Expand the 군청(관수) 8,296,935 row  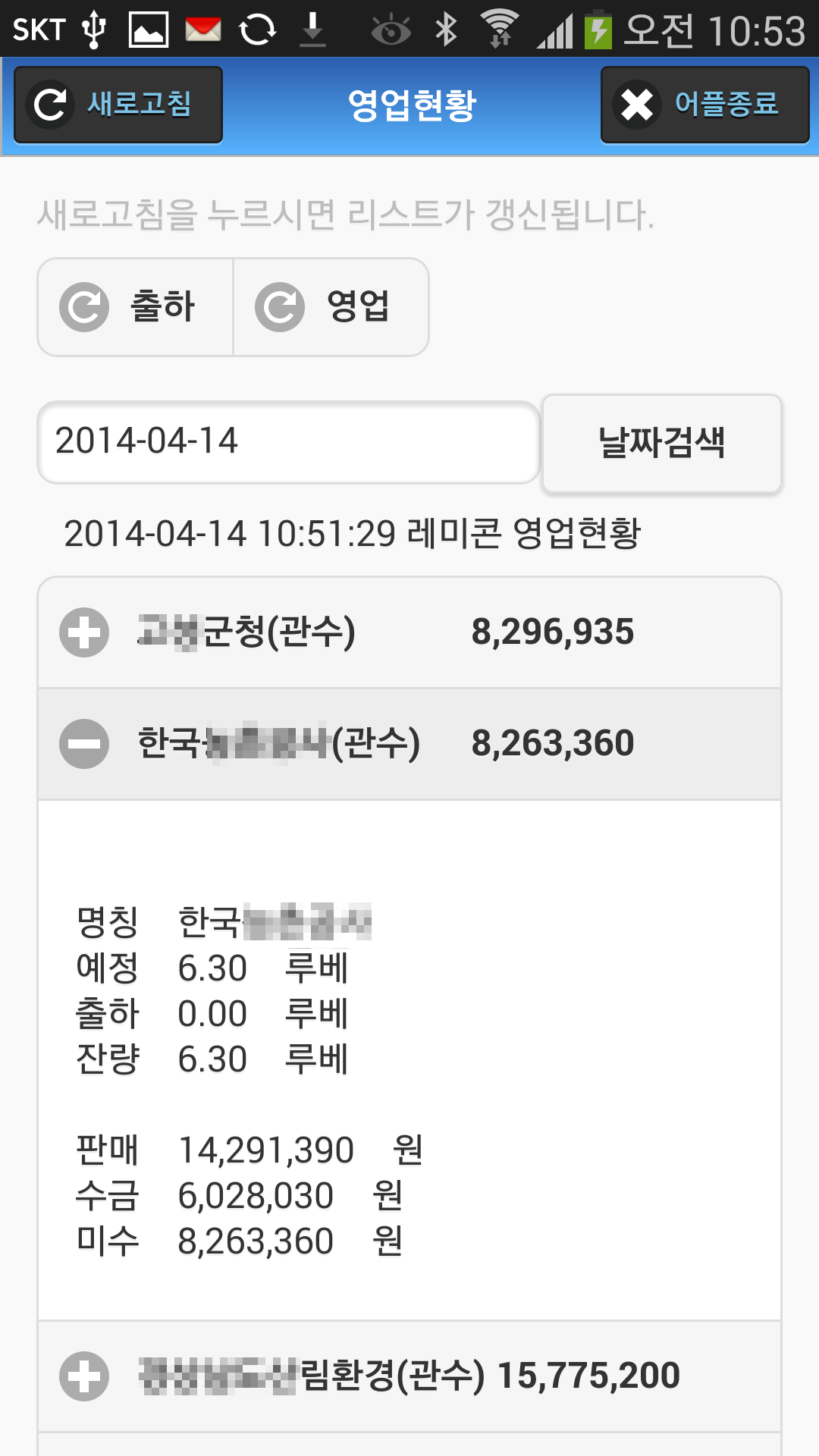click(409, 632)
